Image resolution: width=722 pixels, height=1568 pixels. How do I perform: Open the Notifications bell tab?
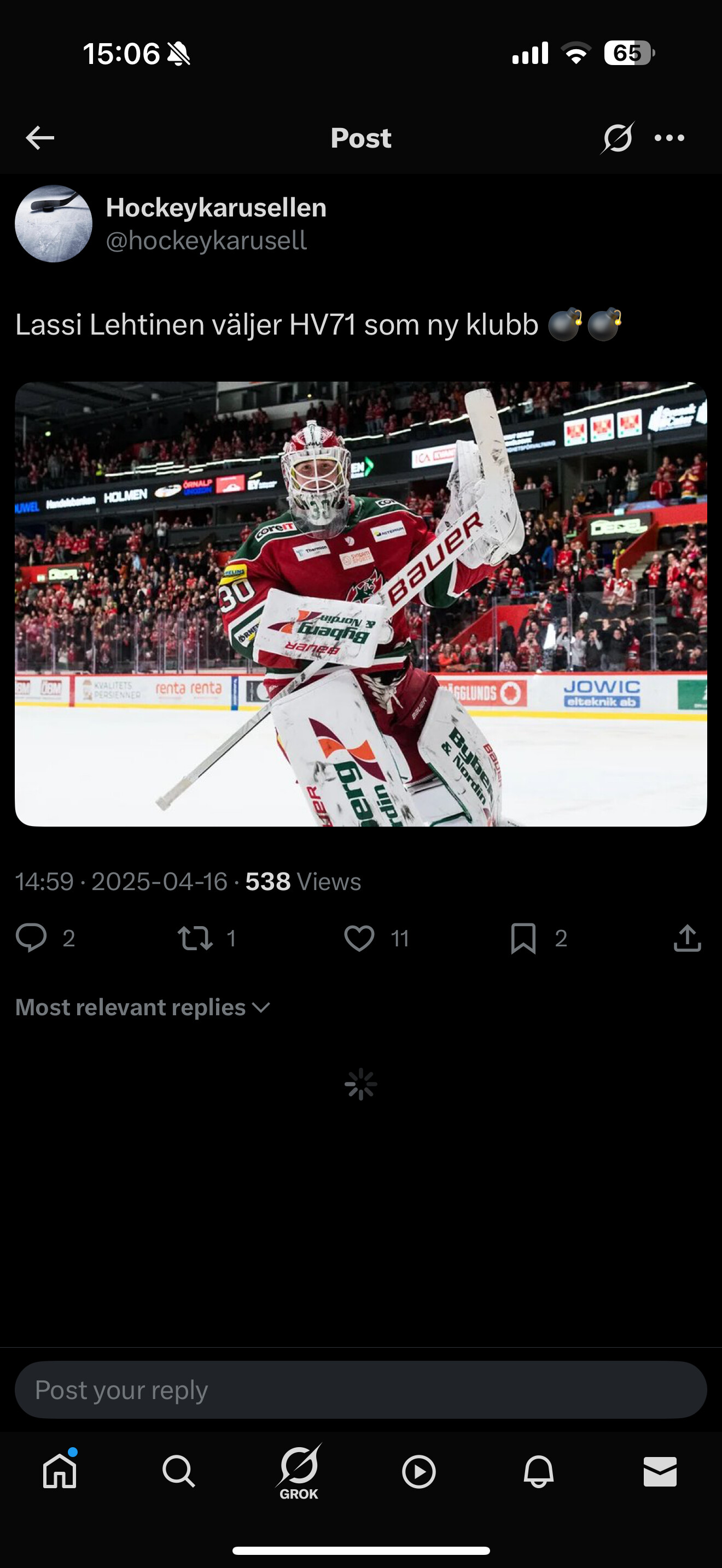click(x=539, y=1471)
